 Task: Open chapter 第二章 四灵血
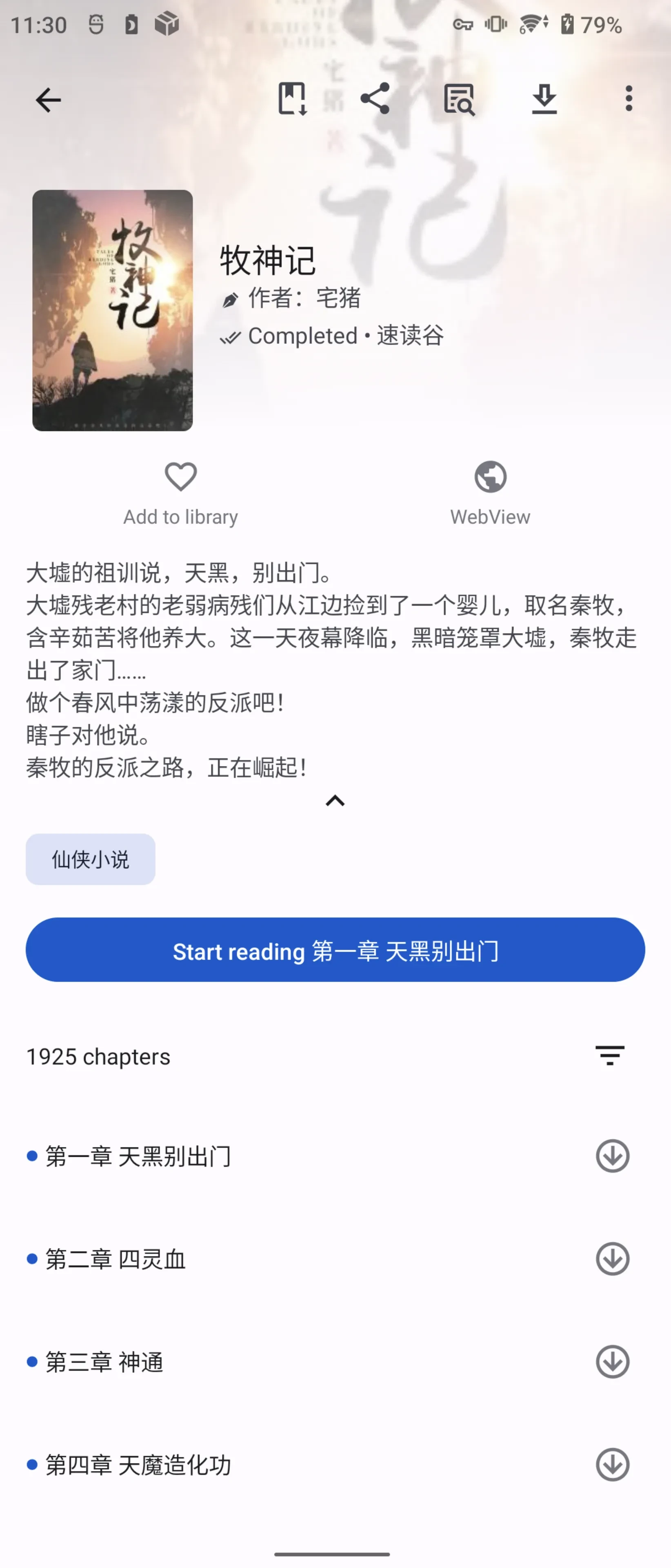coord(116,1259)
